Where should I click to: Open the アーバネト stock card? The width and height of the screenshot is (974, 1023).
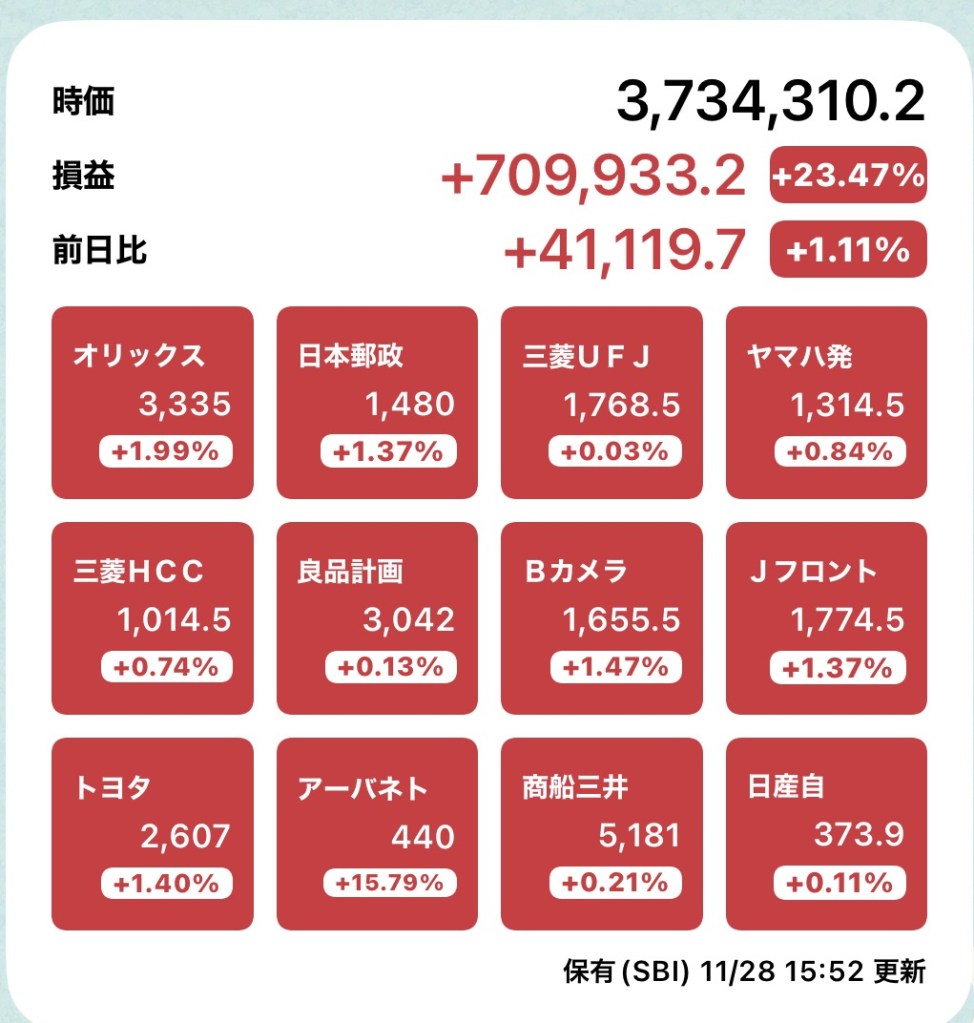click(x=377, y=834)
